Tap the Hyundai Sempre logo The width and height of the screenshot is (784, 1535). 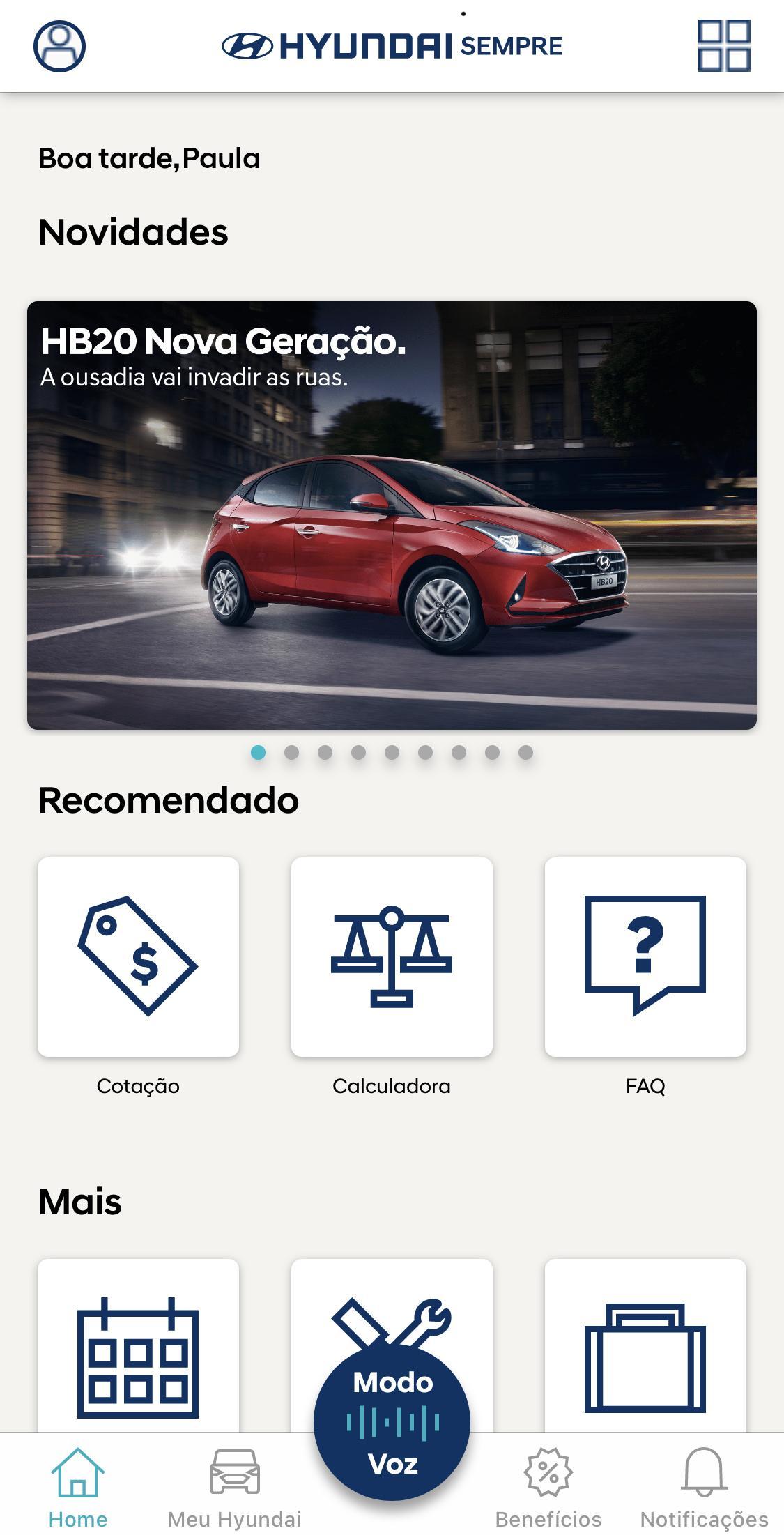[392, 46]
